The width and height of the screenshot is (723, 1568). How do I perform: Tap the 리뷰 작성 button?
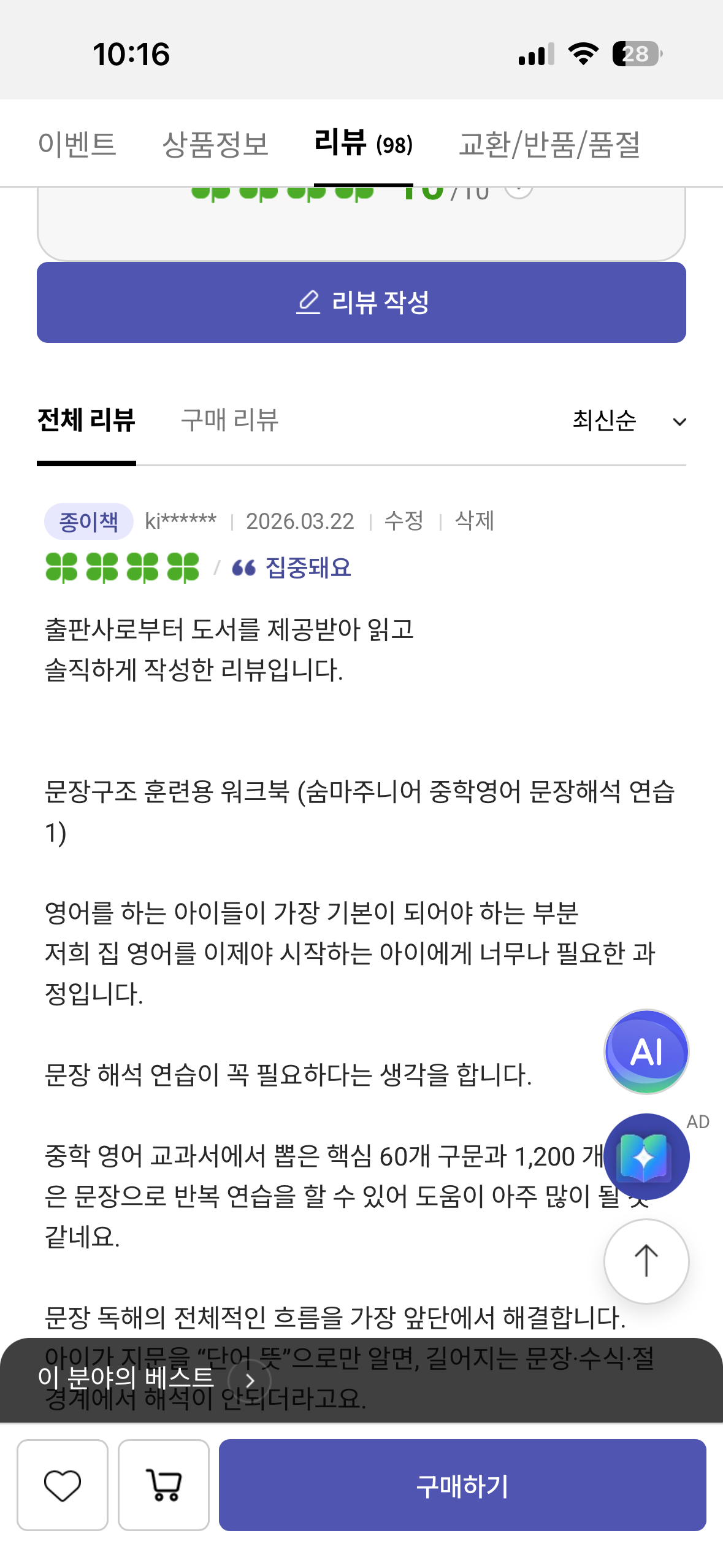[x=361, y=302]
